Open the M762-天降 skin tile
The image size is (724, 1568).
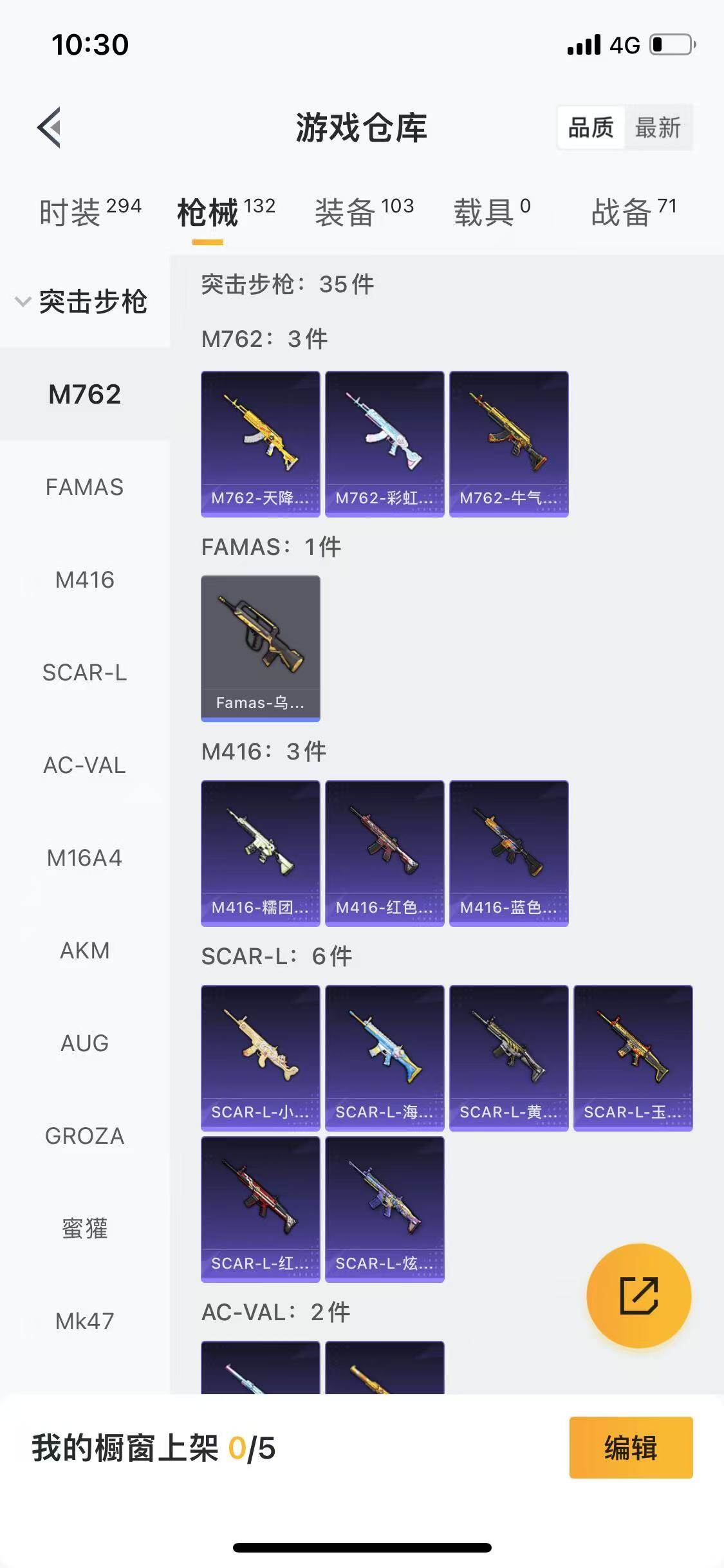click(260, 443)
